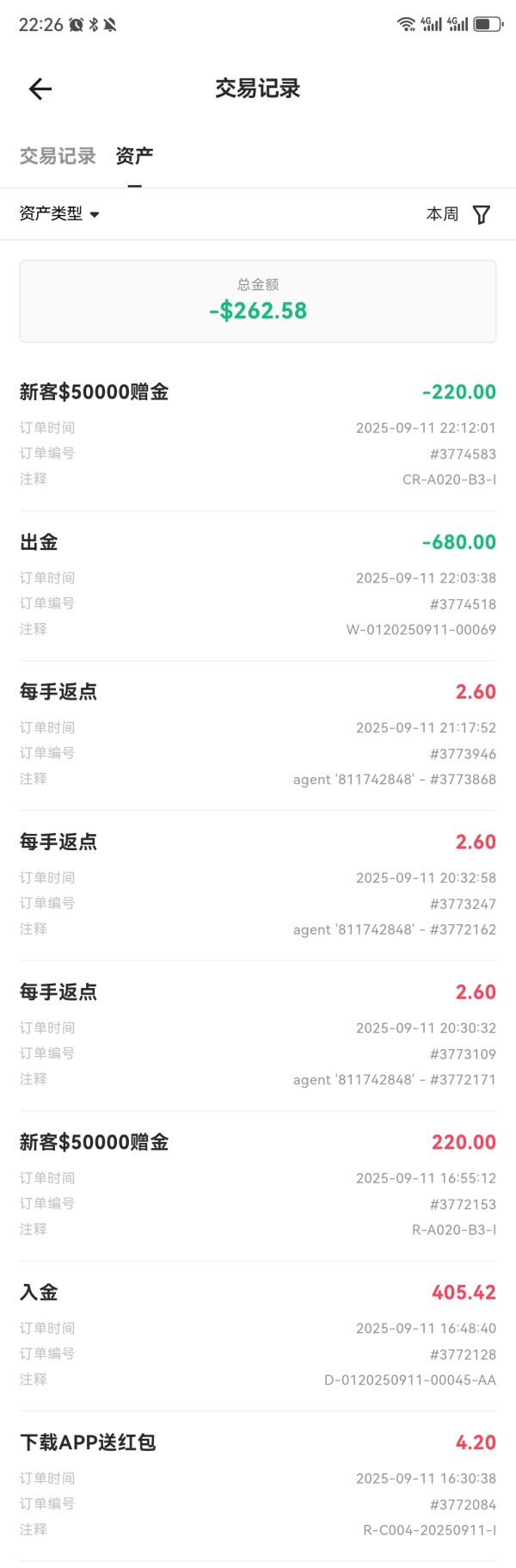Viewport: 516px width, 1568px height.
Task: Switch to the 交易记录 tab
Action: coord(58,156)
